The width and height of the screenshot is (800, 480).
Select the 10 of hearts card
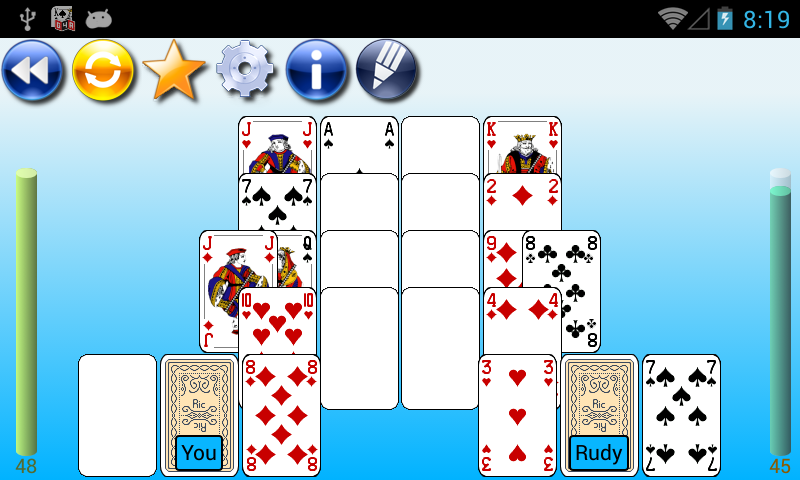[277, 322]
